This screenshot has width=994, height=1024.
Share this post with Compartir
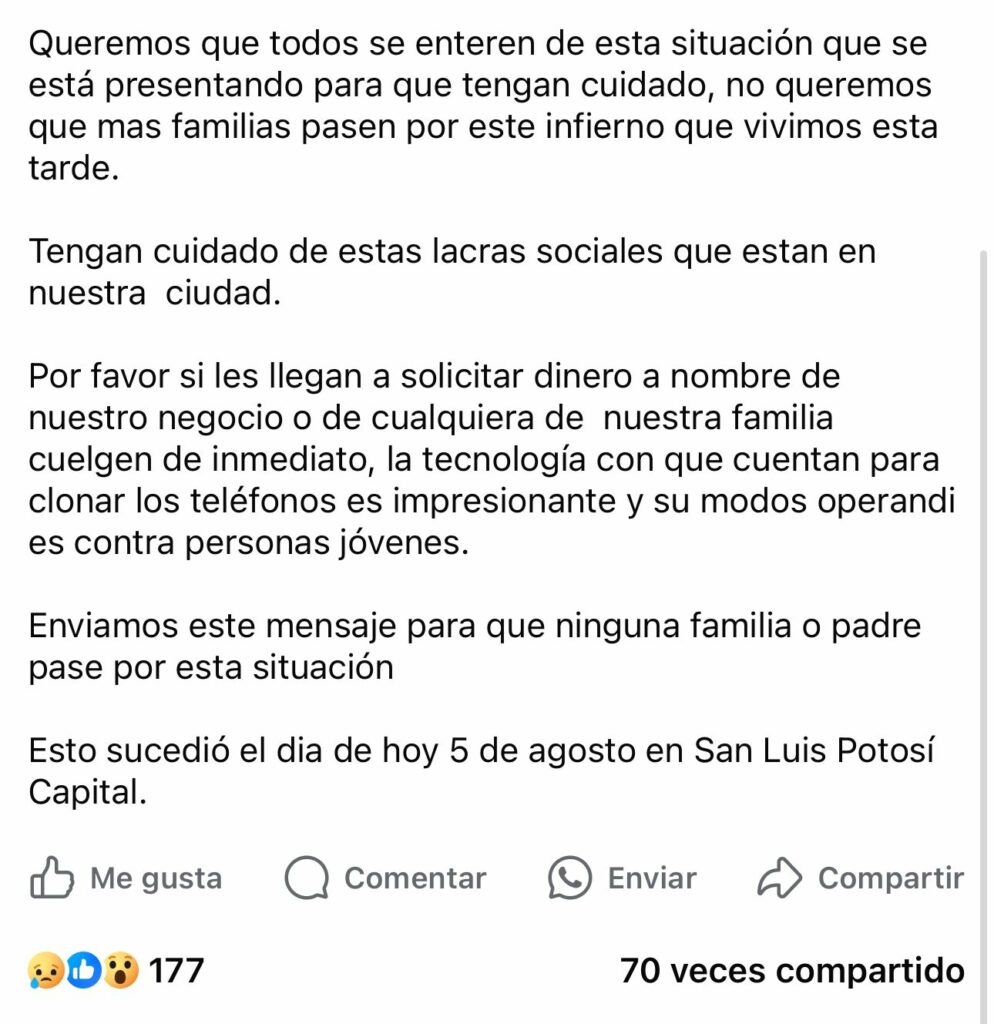pos(861,879)
